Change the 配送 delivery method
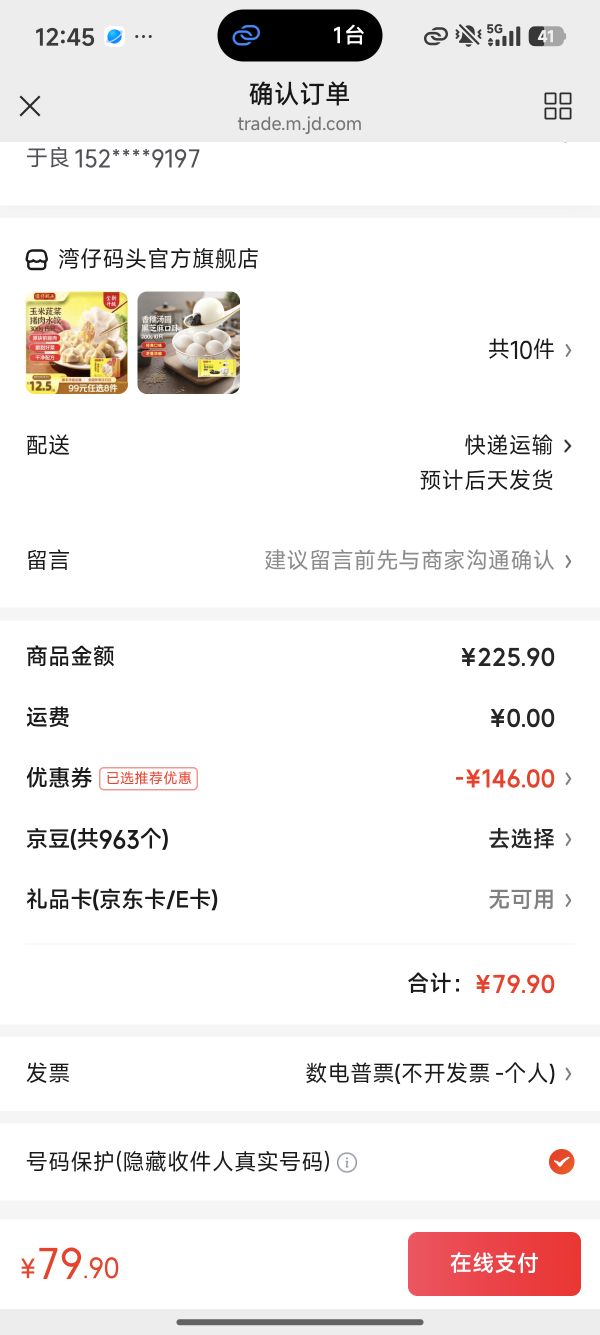The height and width of the screenshot is (1335, 600). coord(300,446)
